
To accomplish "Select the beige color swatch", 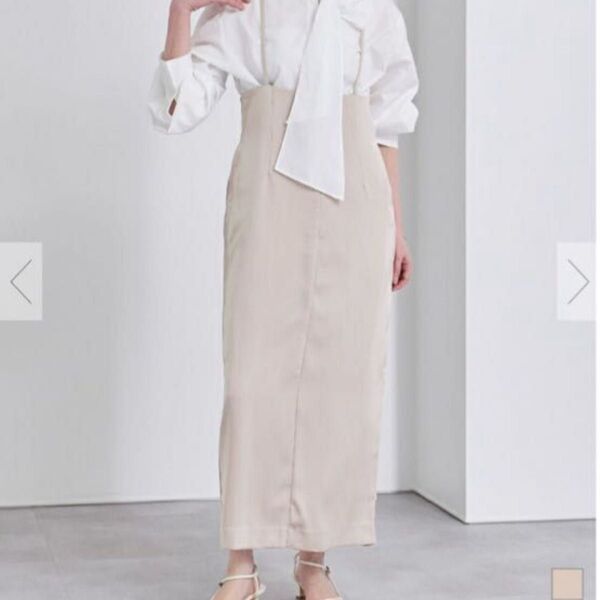I will tap(568, 584).
